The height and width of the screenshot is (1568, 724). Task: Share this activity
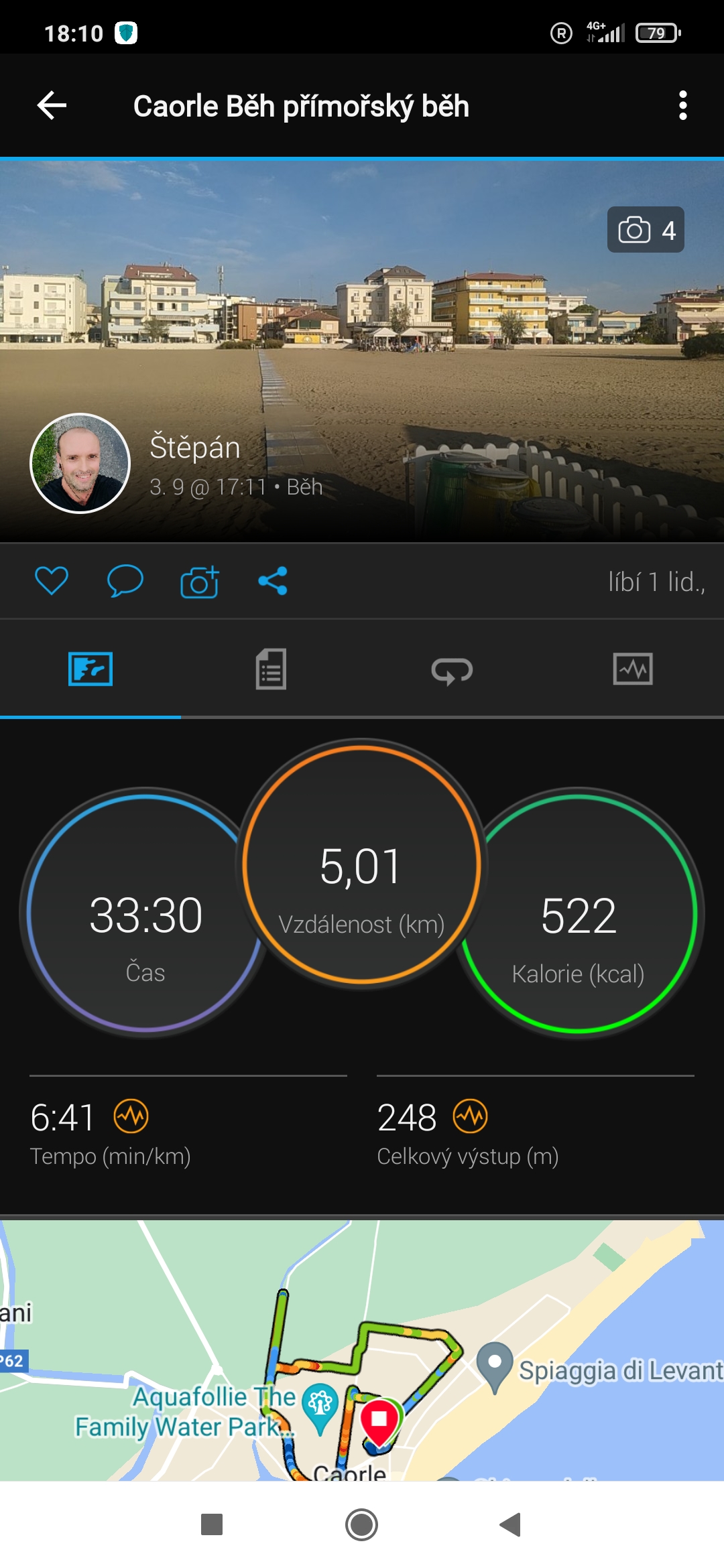point(273,581)
